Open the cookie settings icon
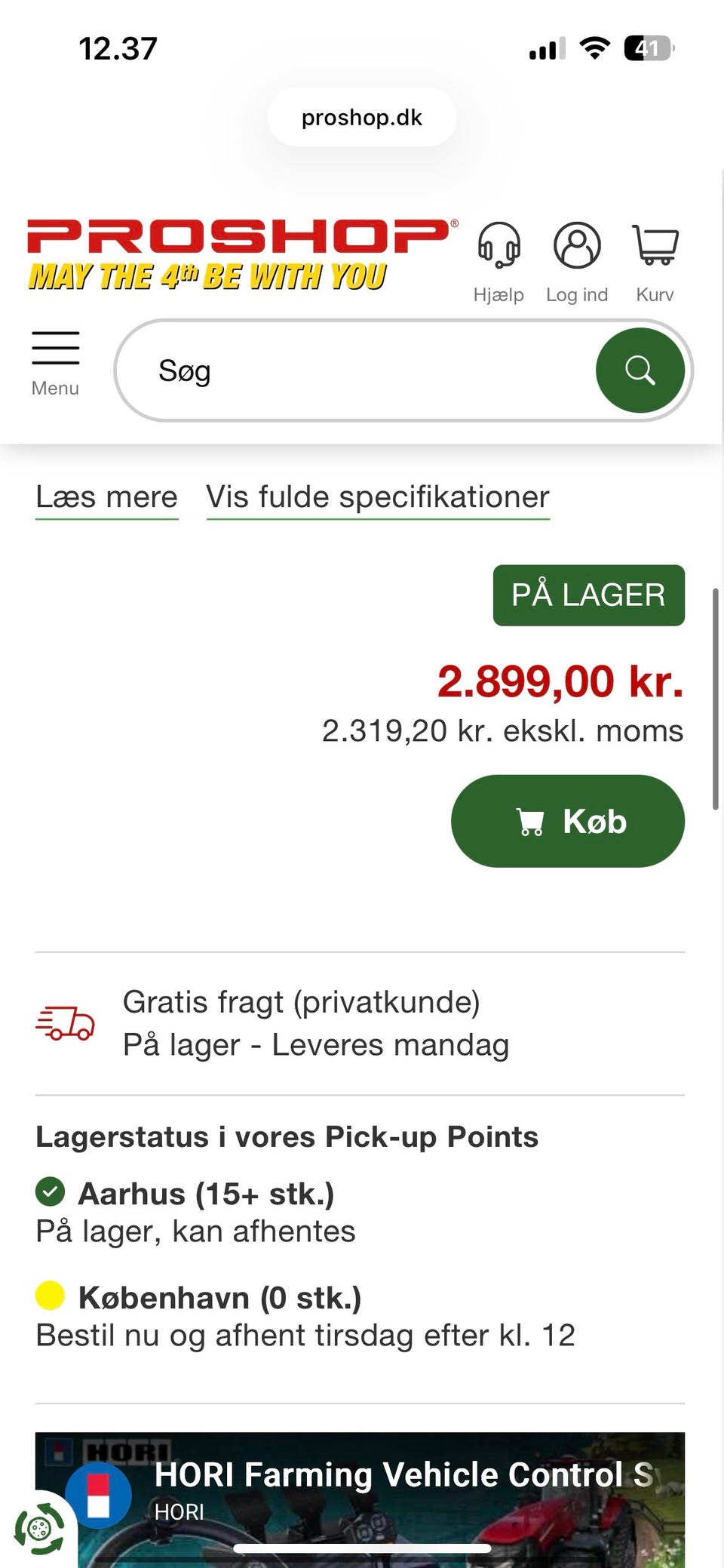Screen dimensions: 724x1568 (39, 1529)
